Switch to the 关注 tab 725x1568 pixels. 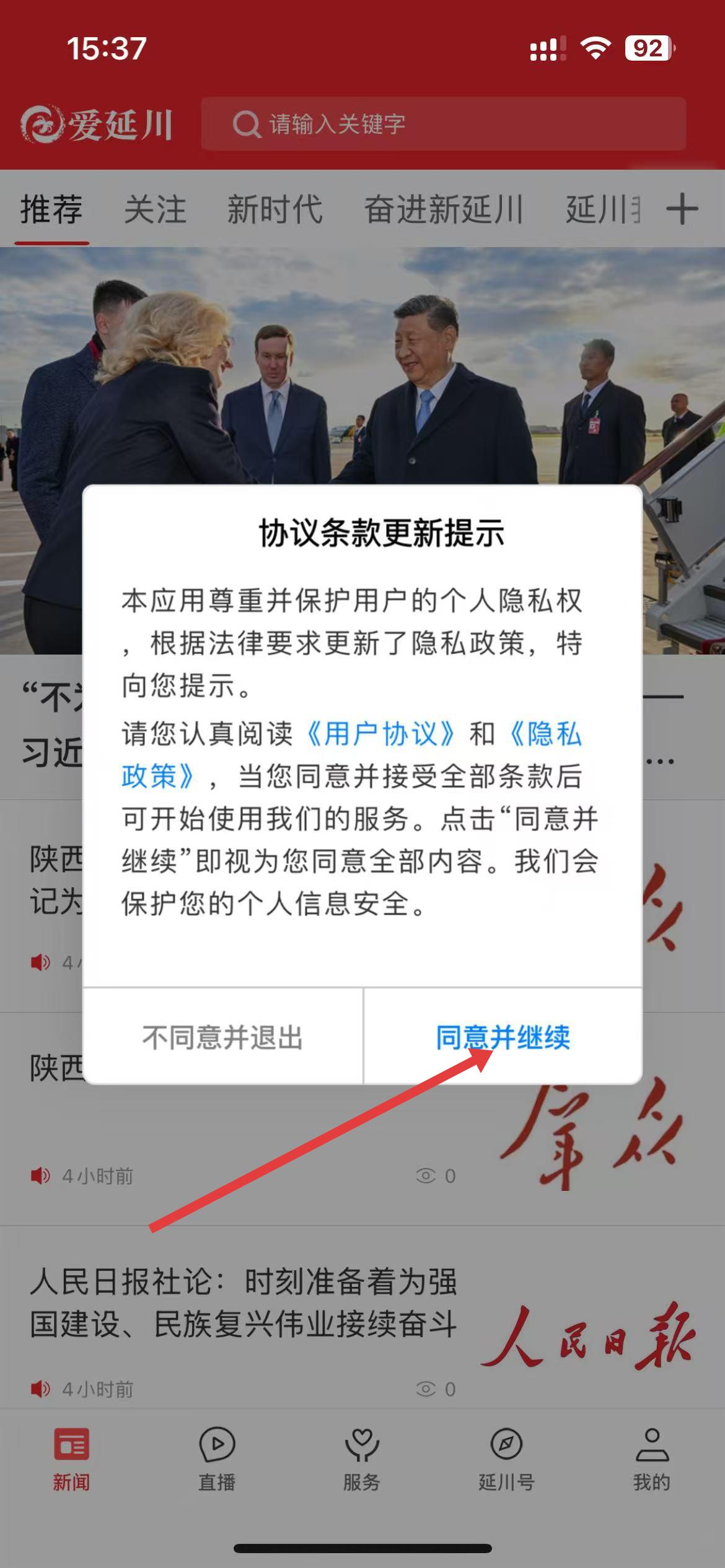click(155, 209)
